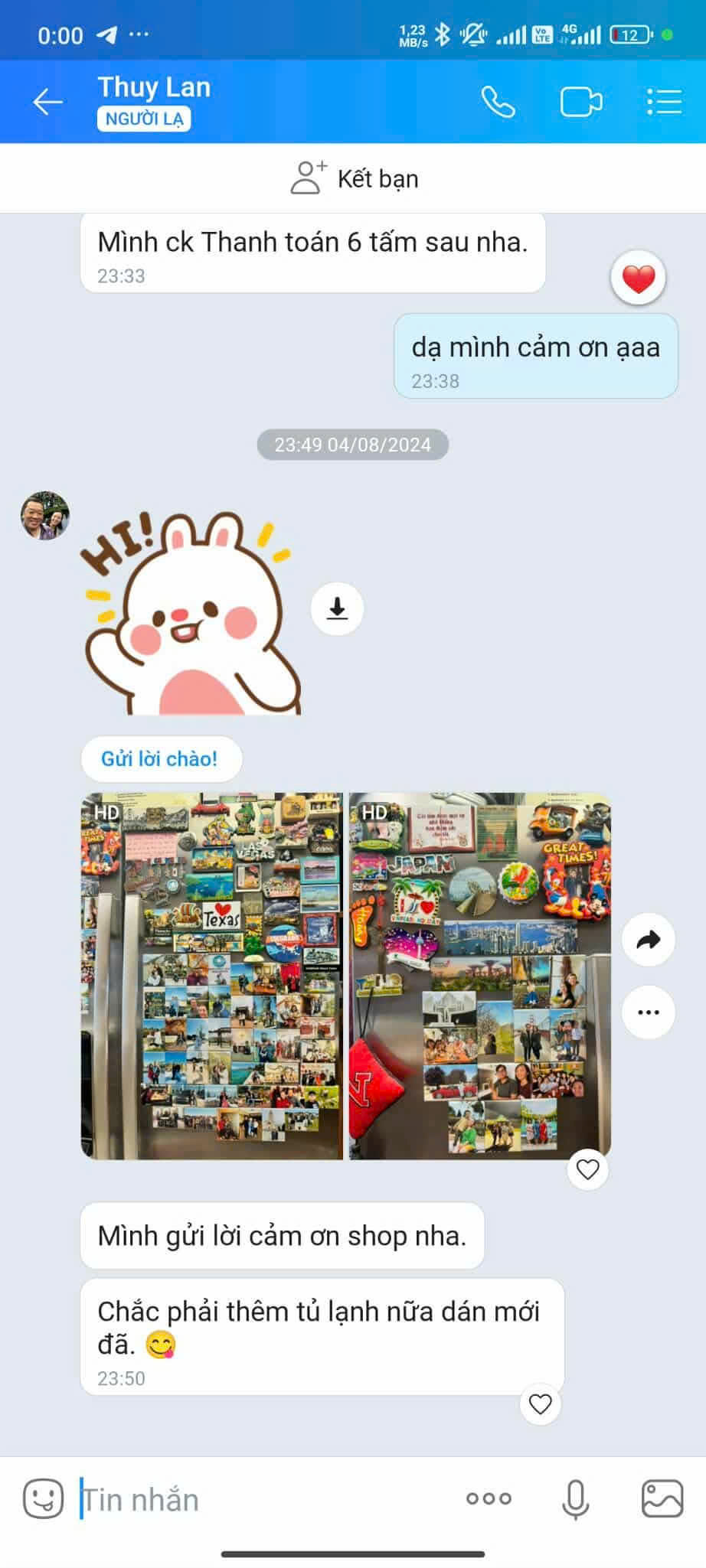Tap the Gửi lời chào! chip
The height and width of the screenshot is (1568, 706).
click(x=161, y=759)
